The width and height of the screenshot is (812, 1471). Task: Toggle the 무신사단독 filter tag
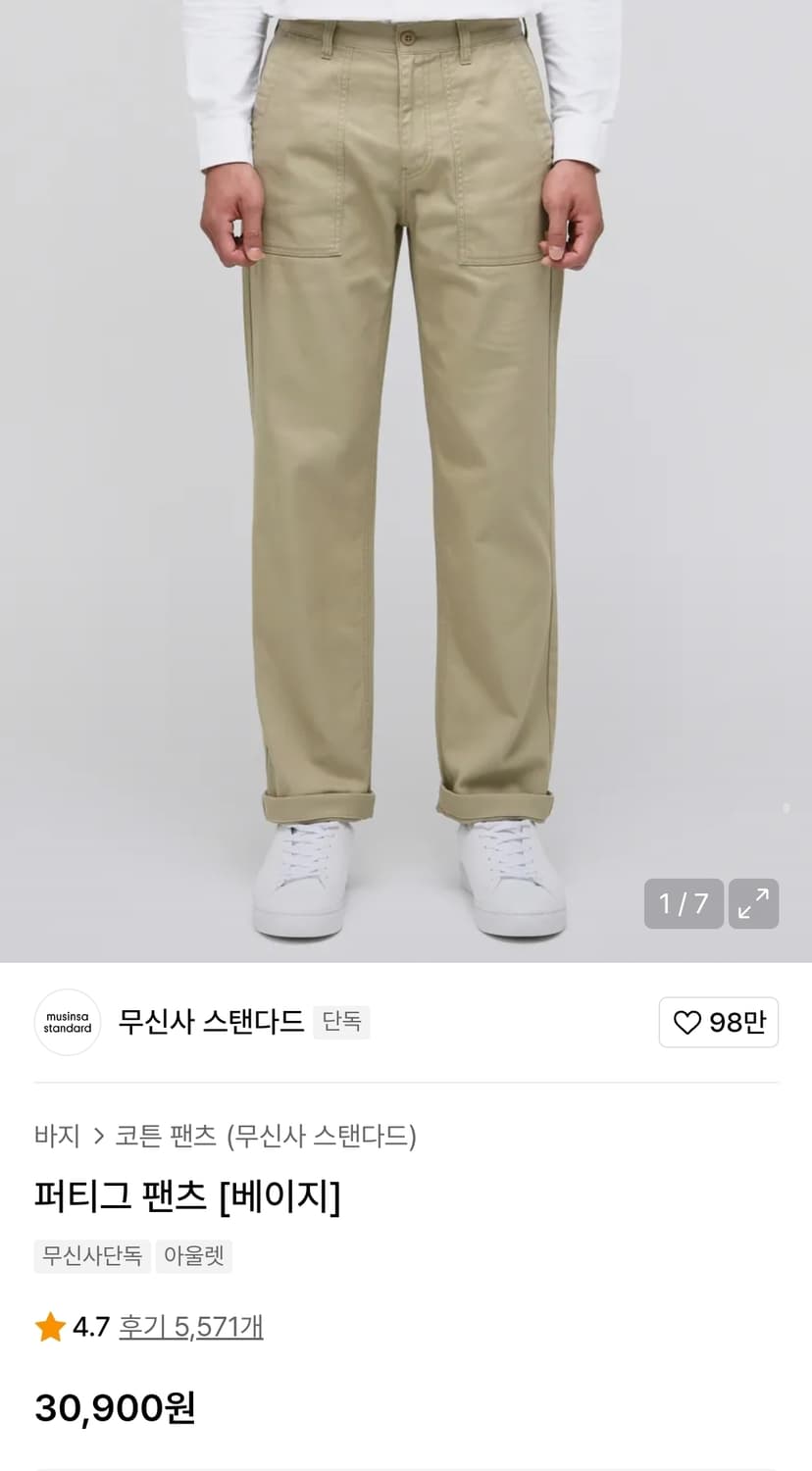91,1256
